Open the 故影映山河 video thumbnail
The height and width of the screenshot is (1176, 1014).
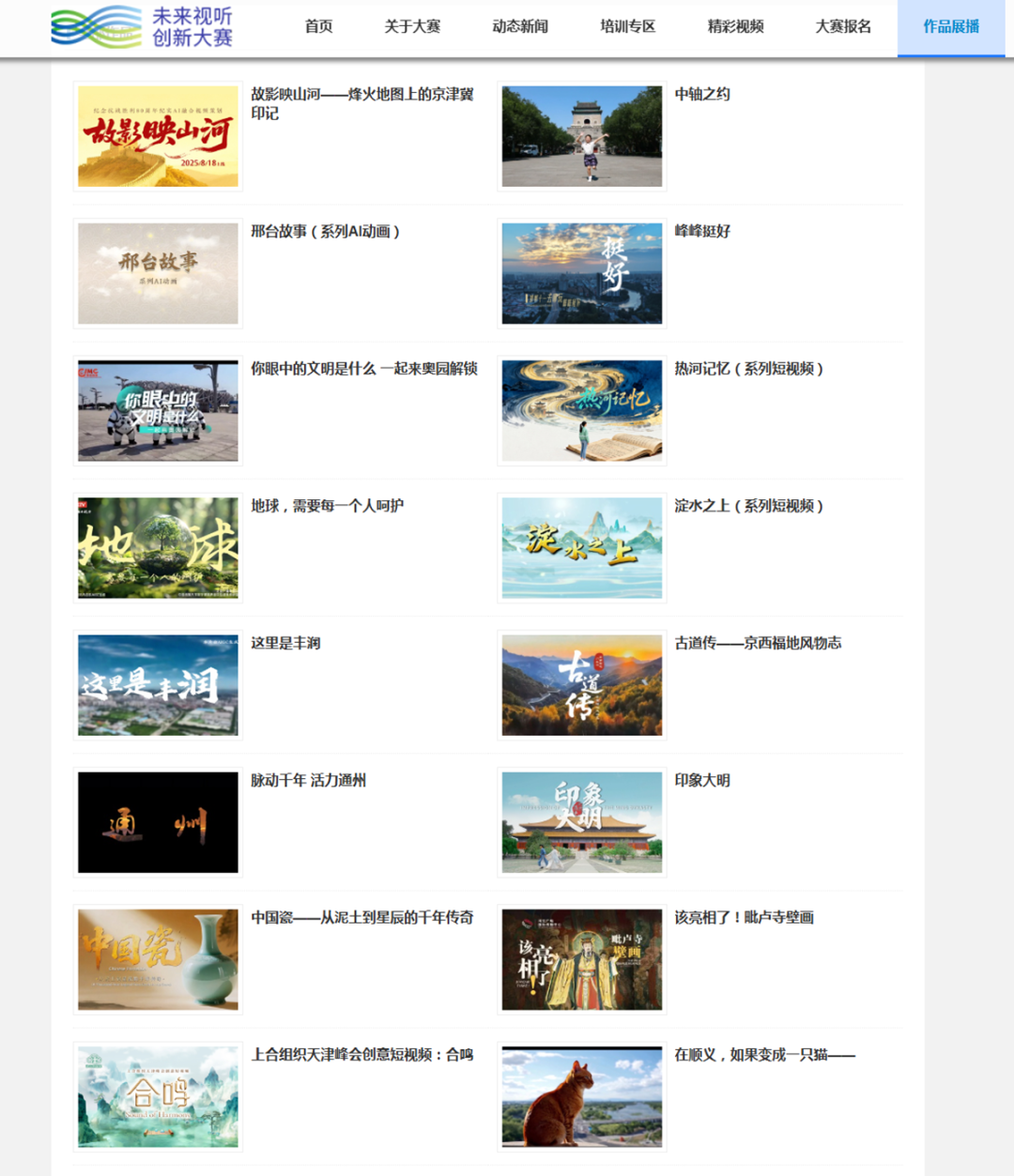[158, 136]
